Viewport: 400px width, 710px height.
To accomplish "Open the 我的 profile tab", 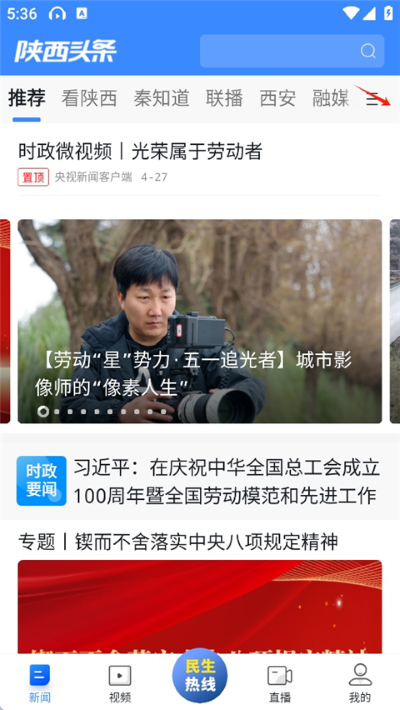I will pos(360,684).
